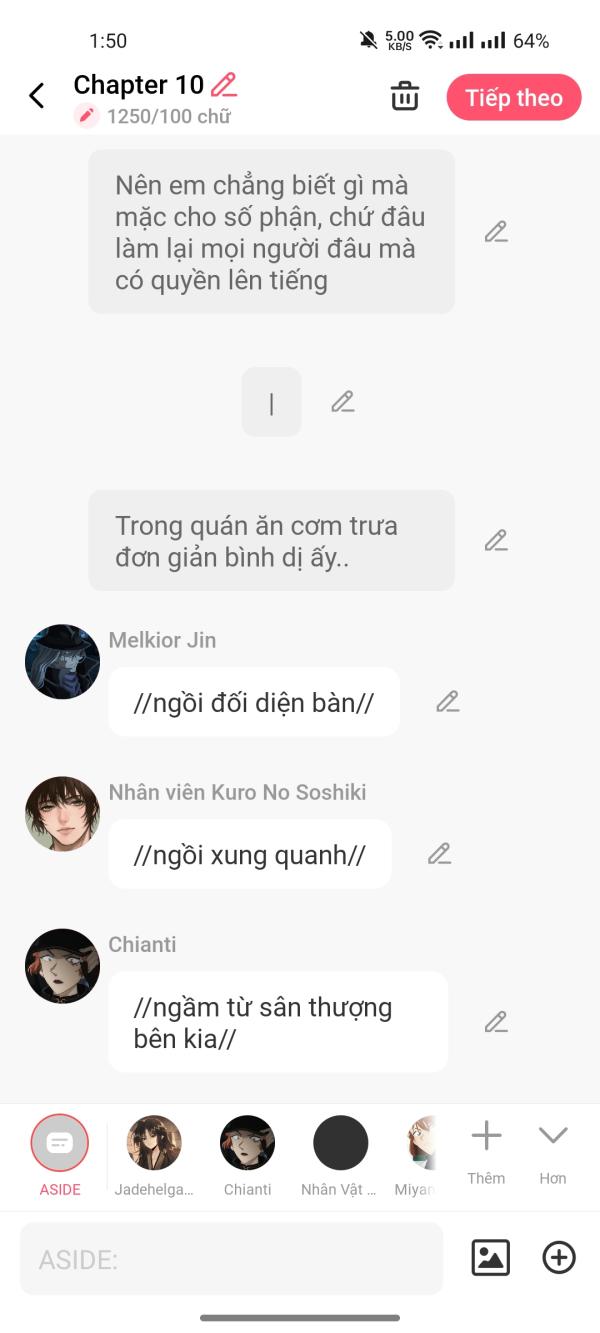Edit the '//ngồi xung quanh//' message

click(439, 854)
